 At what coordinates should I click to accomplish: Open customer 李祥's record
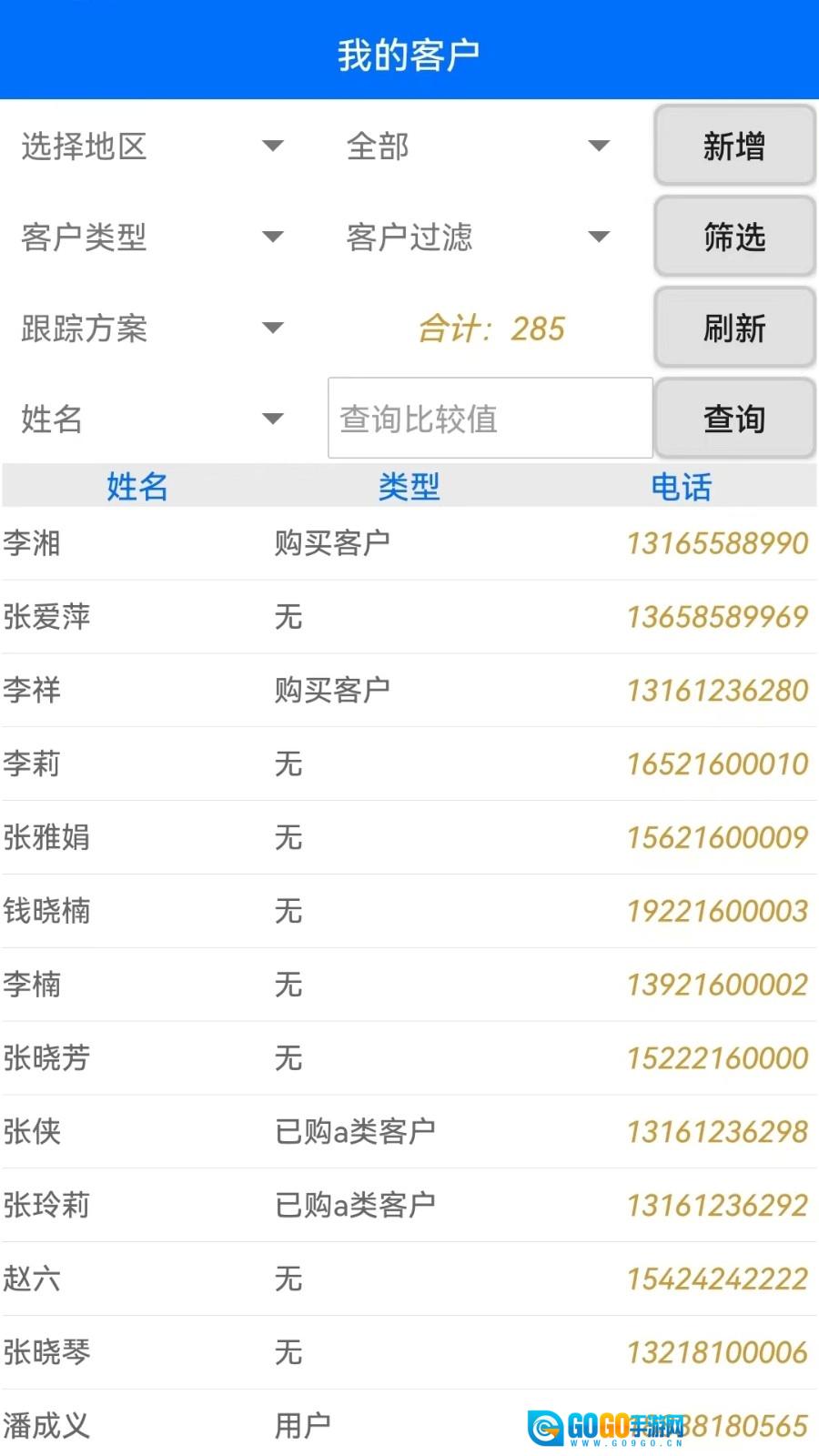pyautogui.click(x=409, y=691)
